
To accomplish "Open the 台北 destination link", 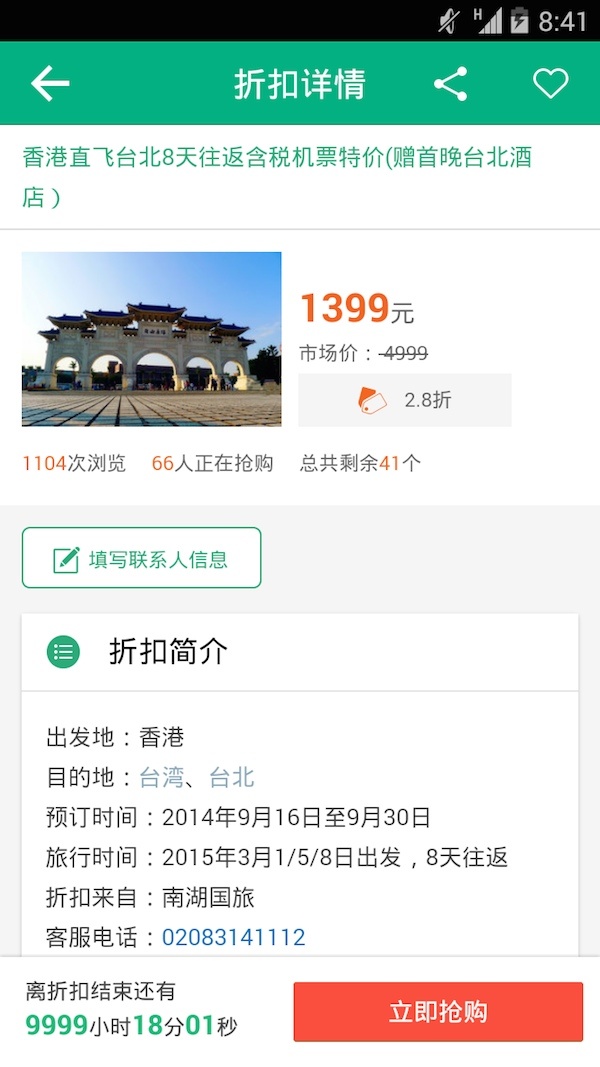I will 232,777.
